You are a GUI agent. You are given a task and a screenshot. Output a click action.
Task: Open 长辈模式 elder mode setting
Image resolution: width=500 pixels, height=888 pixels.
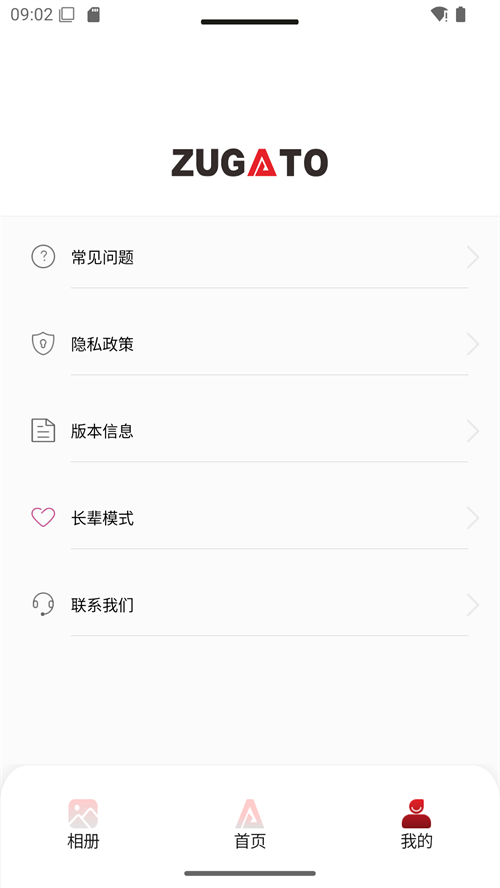click(x=250, y=518)
